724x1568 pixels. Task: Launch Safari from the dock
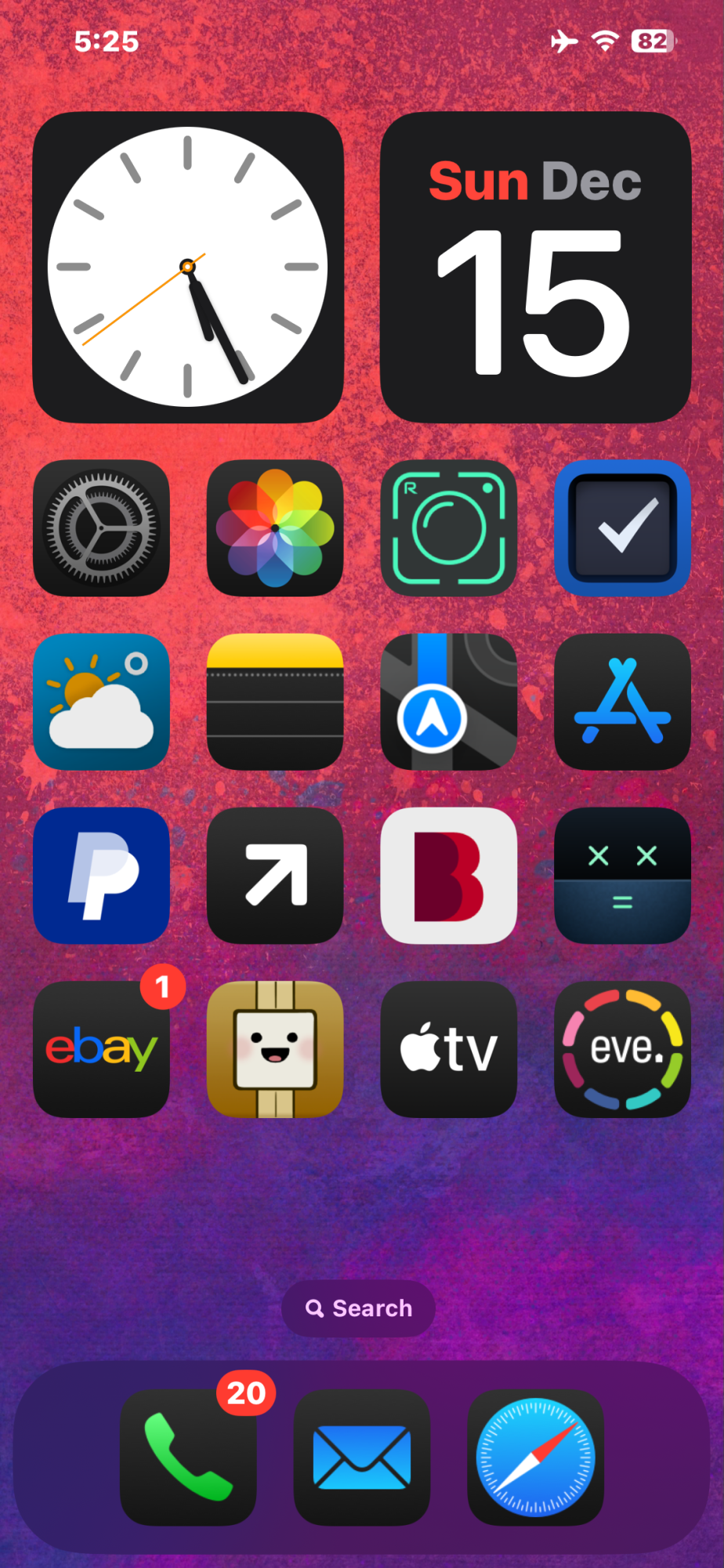point(535,1457)
